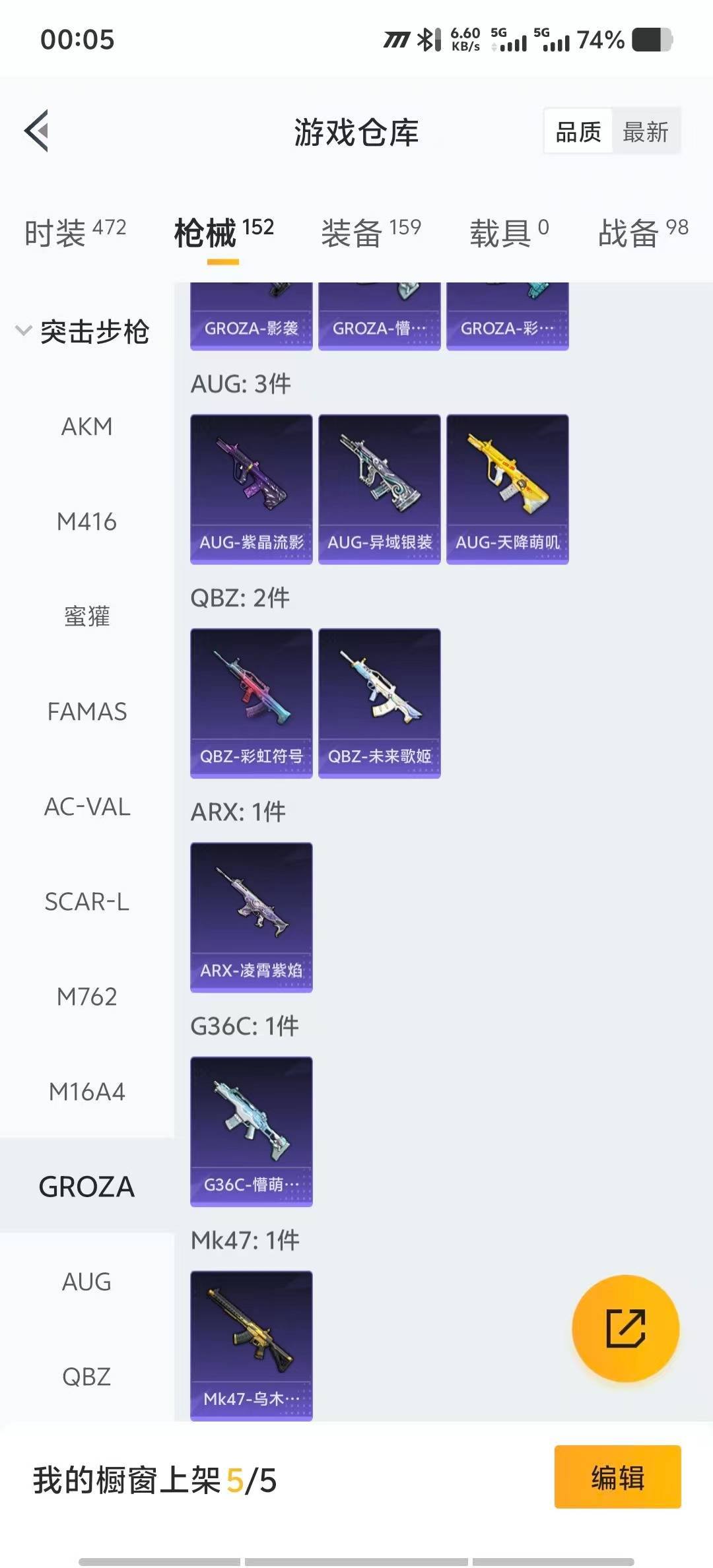Select M416 in the side list
This screenshot has width=713, height=1568.
(x=86, y=521)
